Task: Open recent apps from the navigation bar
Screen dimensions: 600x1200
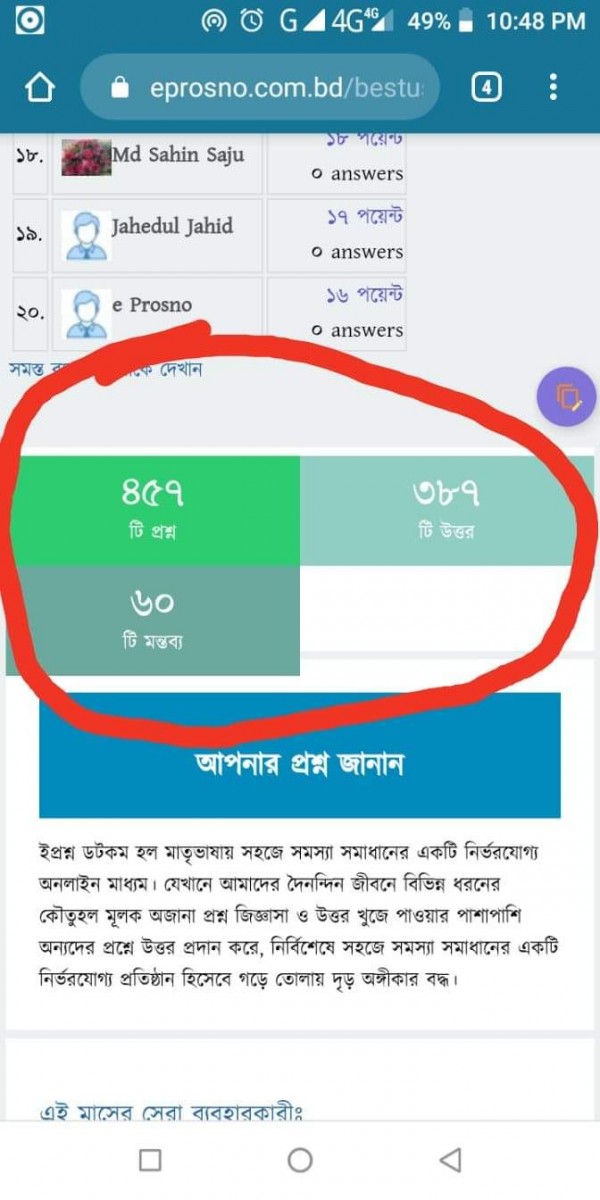Action: tap(150, 1160)
